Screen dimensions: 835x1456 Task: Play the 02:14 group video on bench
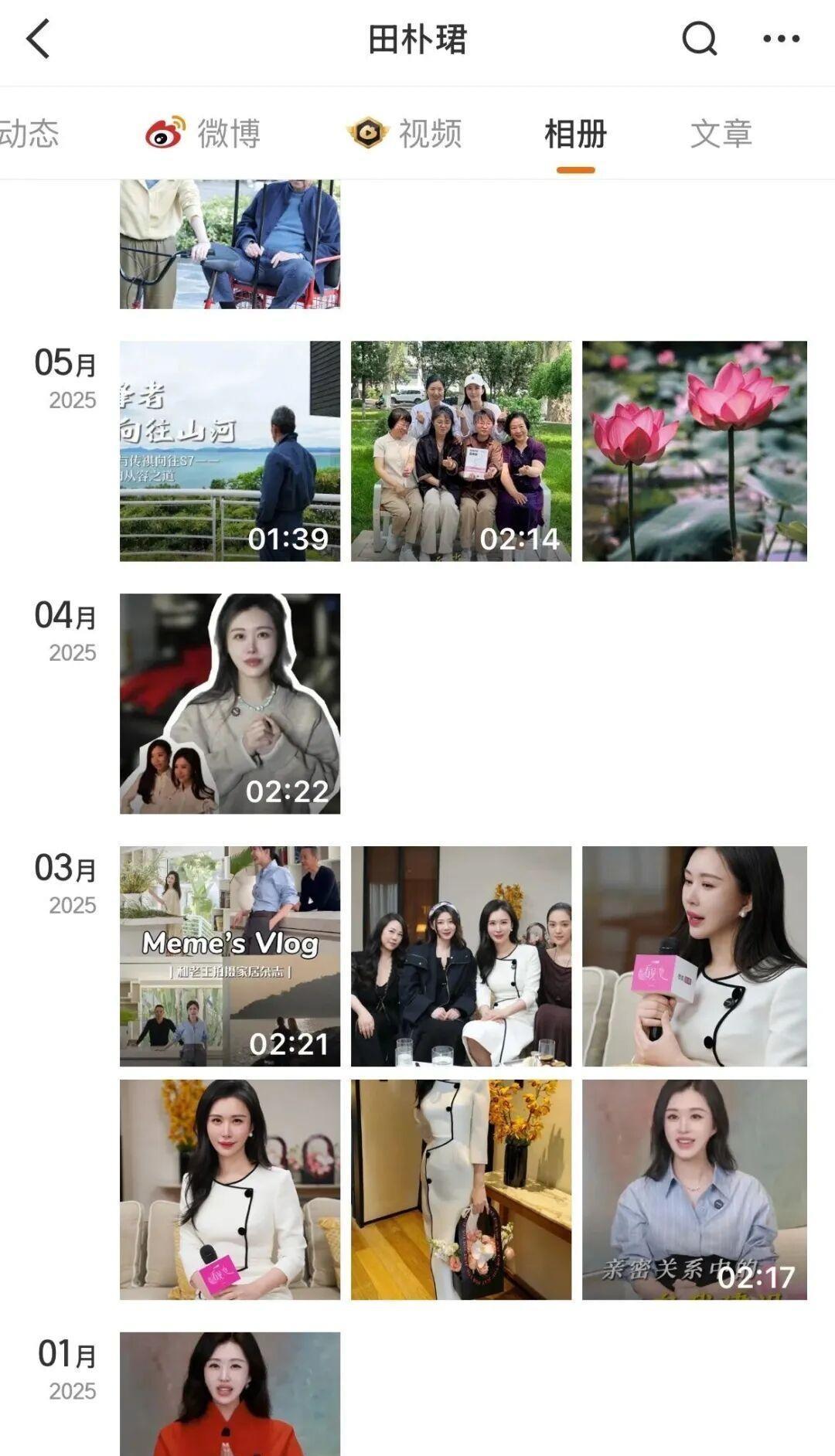(461, 451)
